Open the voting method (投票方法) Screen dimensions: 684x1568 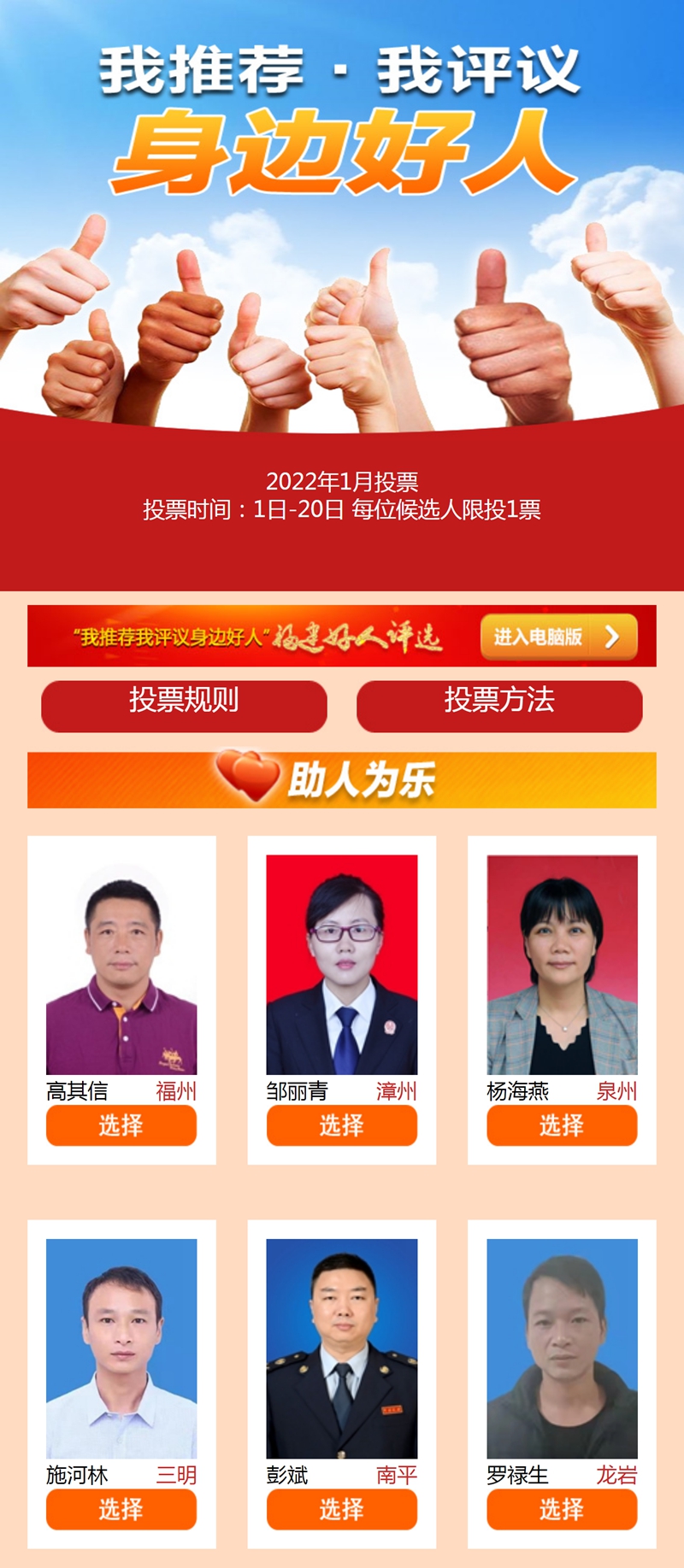499,705
